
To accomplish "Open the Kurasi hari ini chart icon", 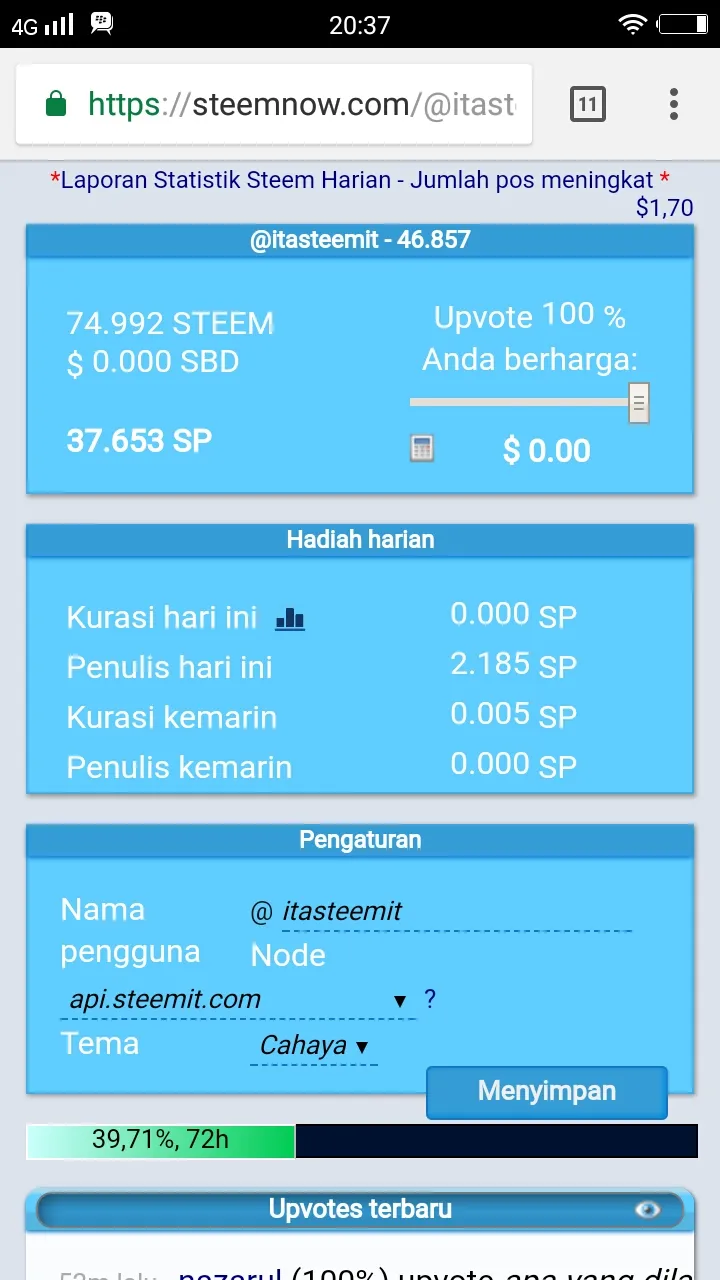I will tap(290, 619).
